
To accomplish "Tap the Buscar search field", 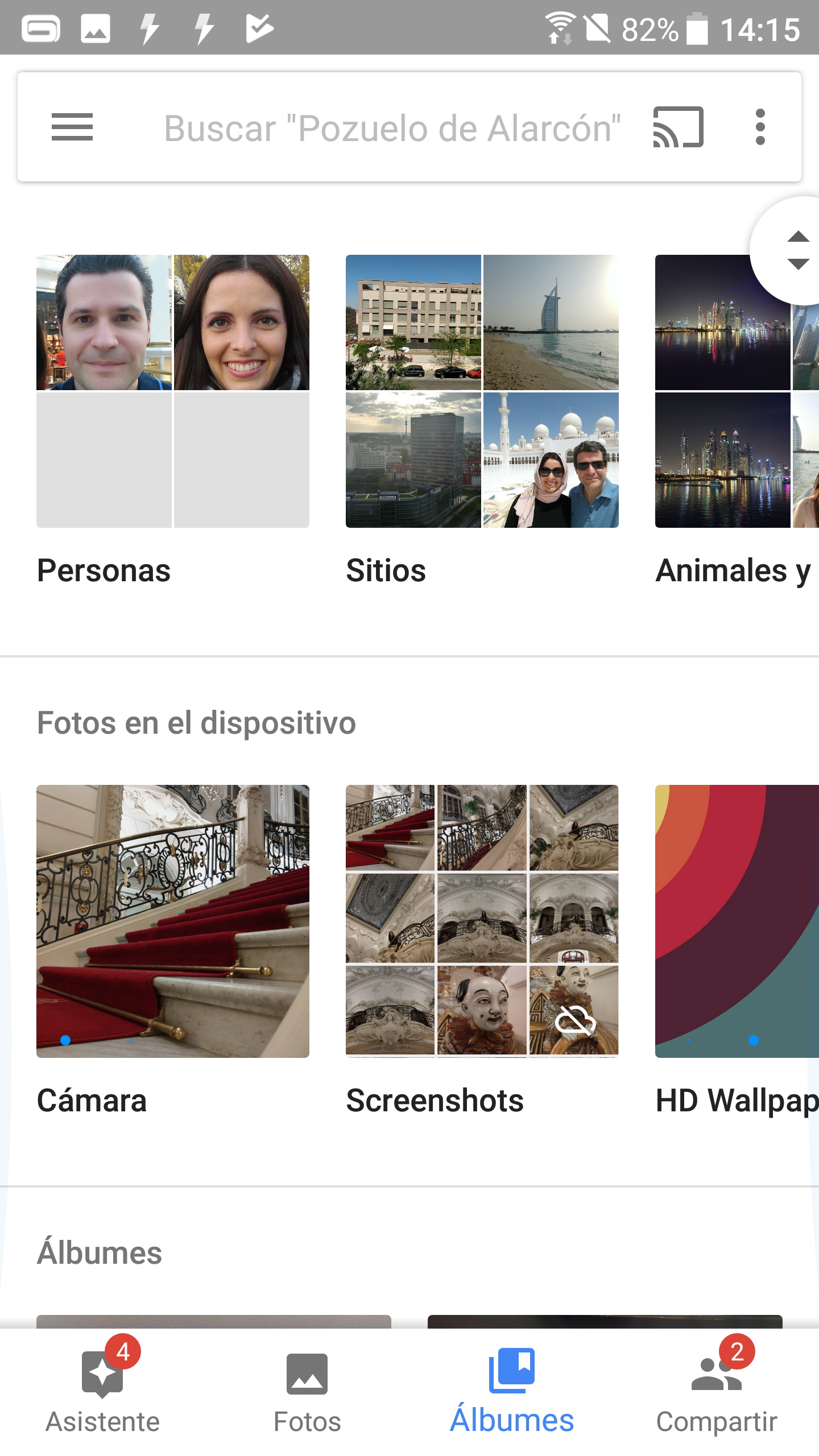I will click(392, 128).
